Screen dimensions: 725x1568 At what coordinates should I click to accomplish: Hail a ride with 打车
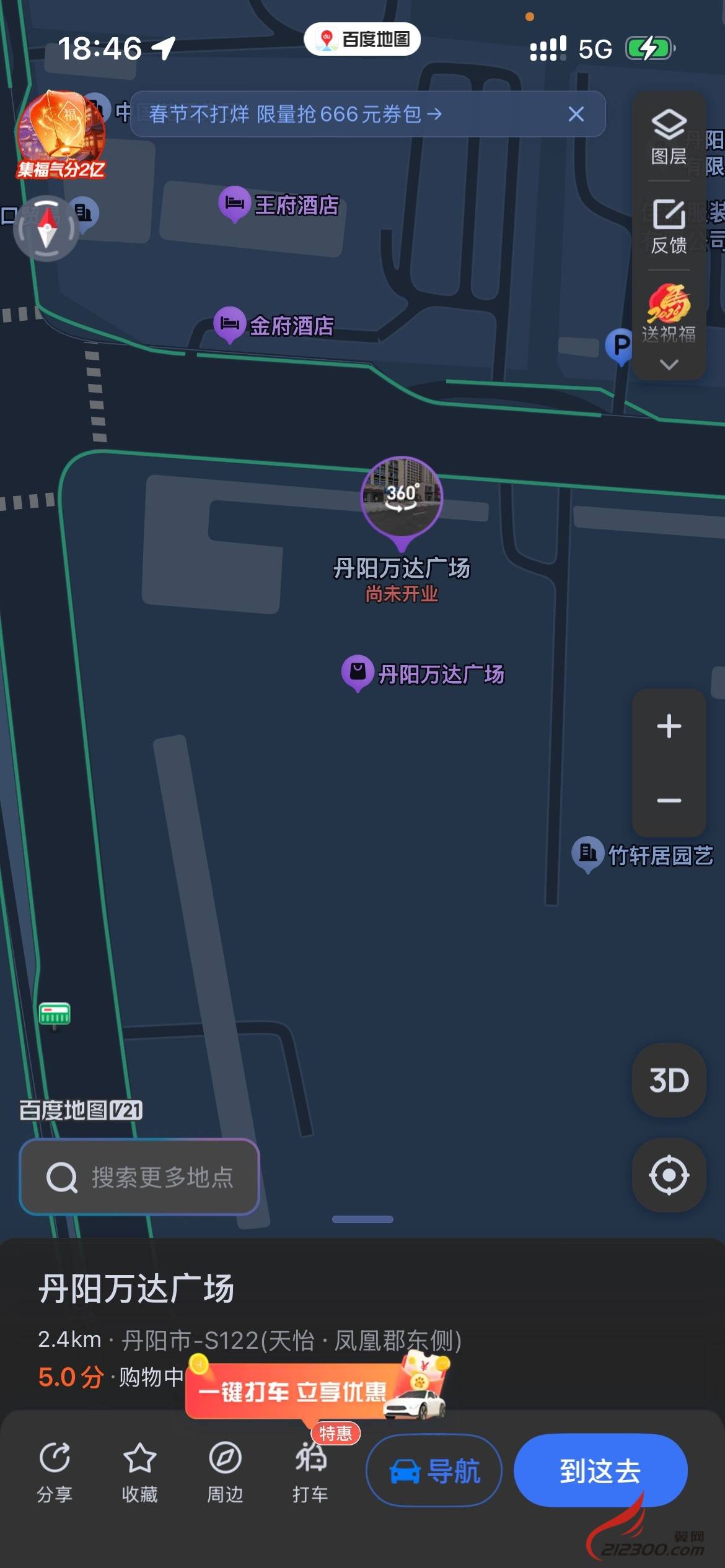pos(310,1471)
